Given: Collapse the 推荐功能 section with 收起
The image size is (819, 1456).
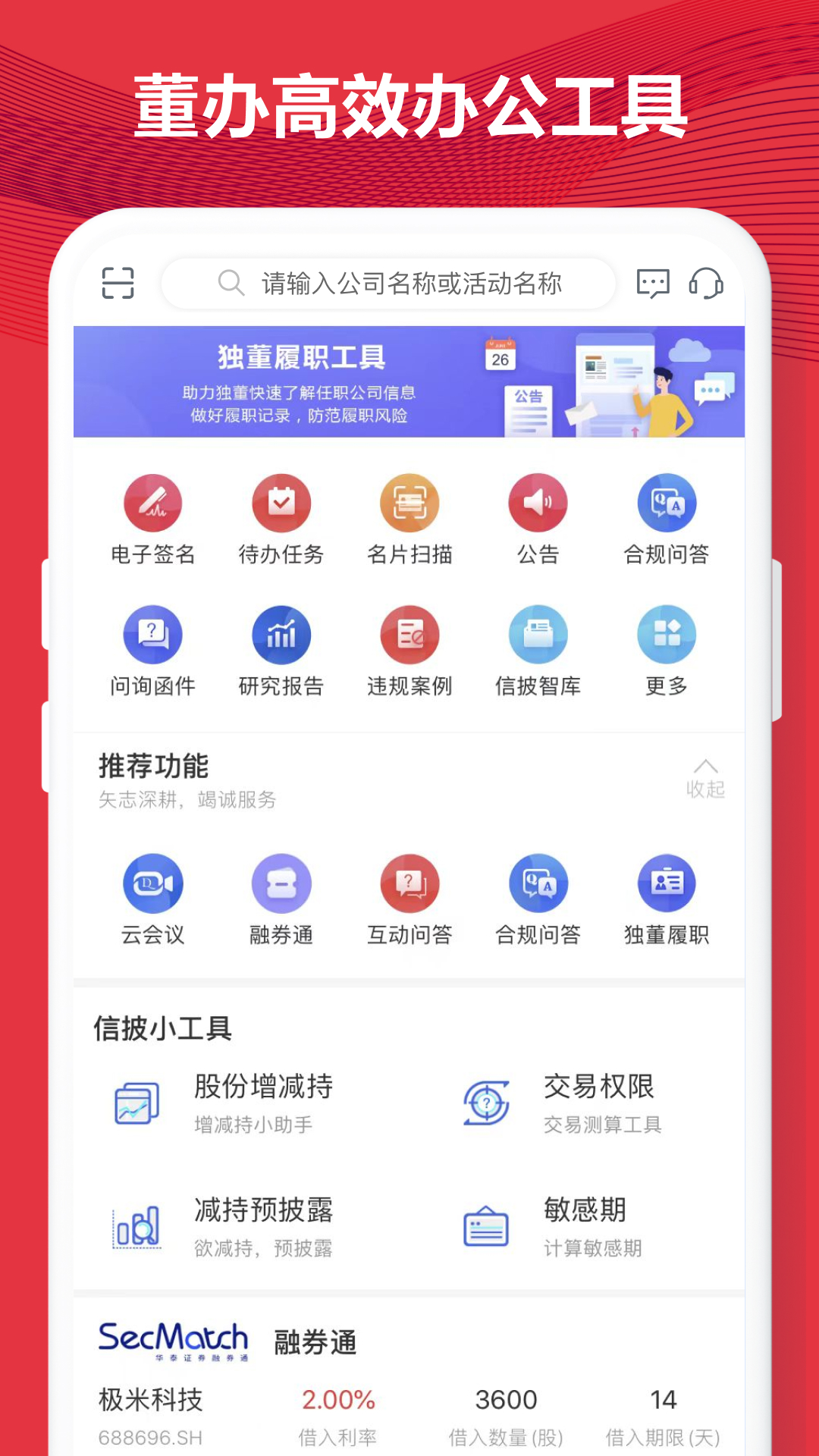Looking at the screenshot, I should click(x=705, y=777).
